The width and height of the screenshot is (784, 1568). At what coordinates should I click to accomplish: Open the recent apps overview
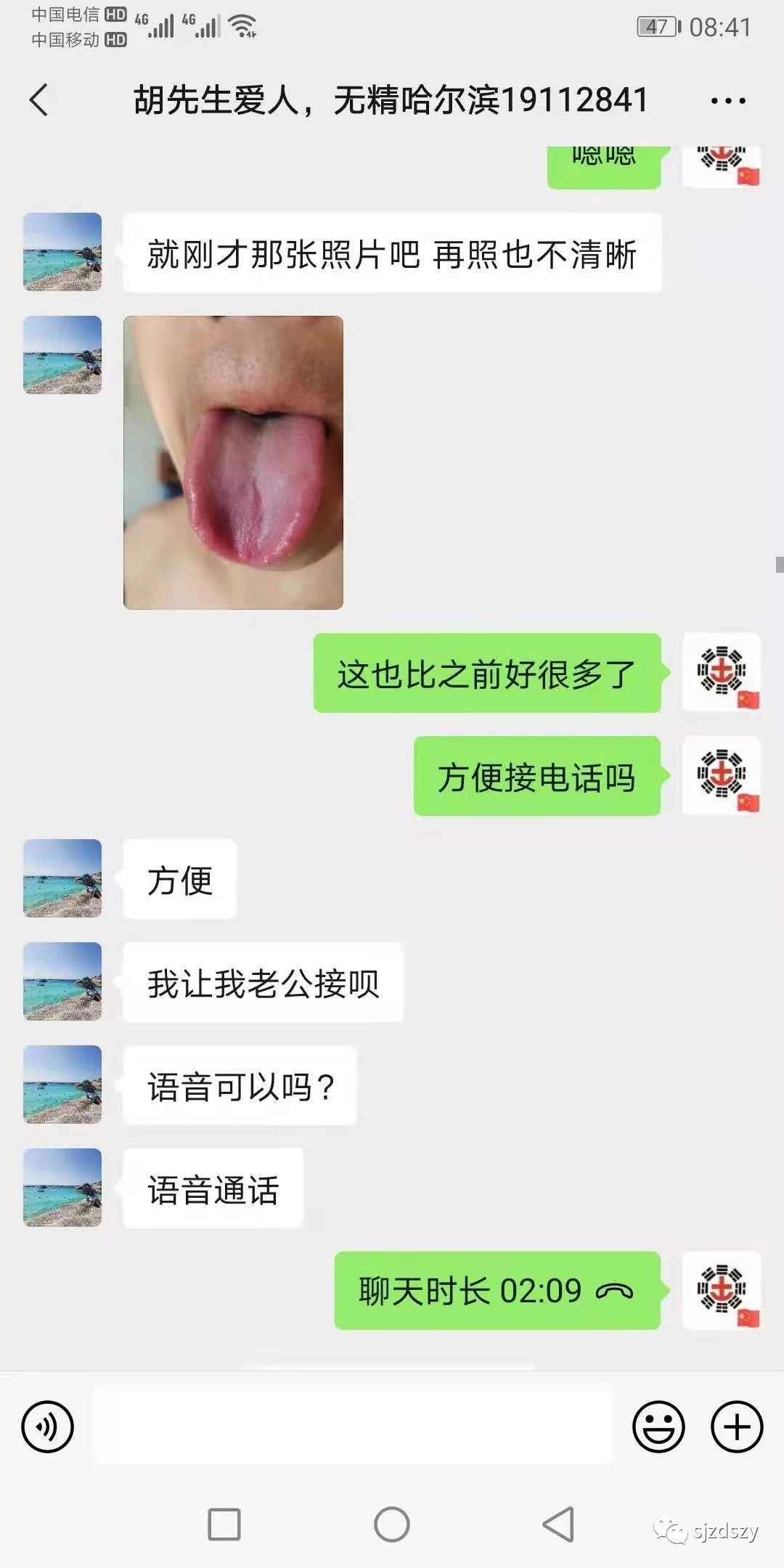point(224,1524)
